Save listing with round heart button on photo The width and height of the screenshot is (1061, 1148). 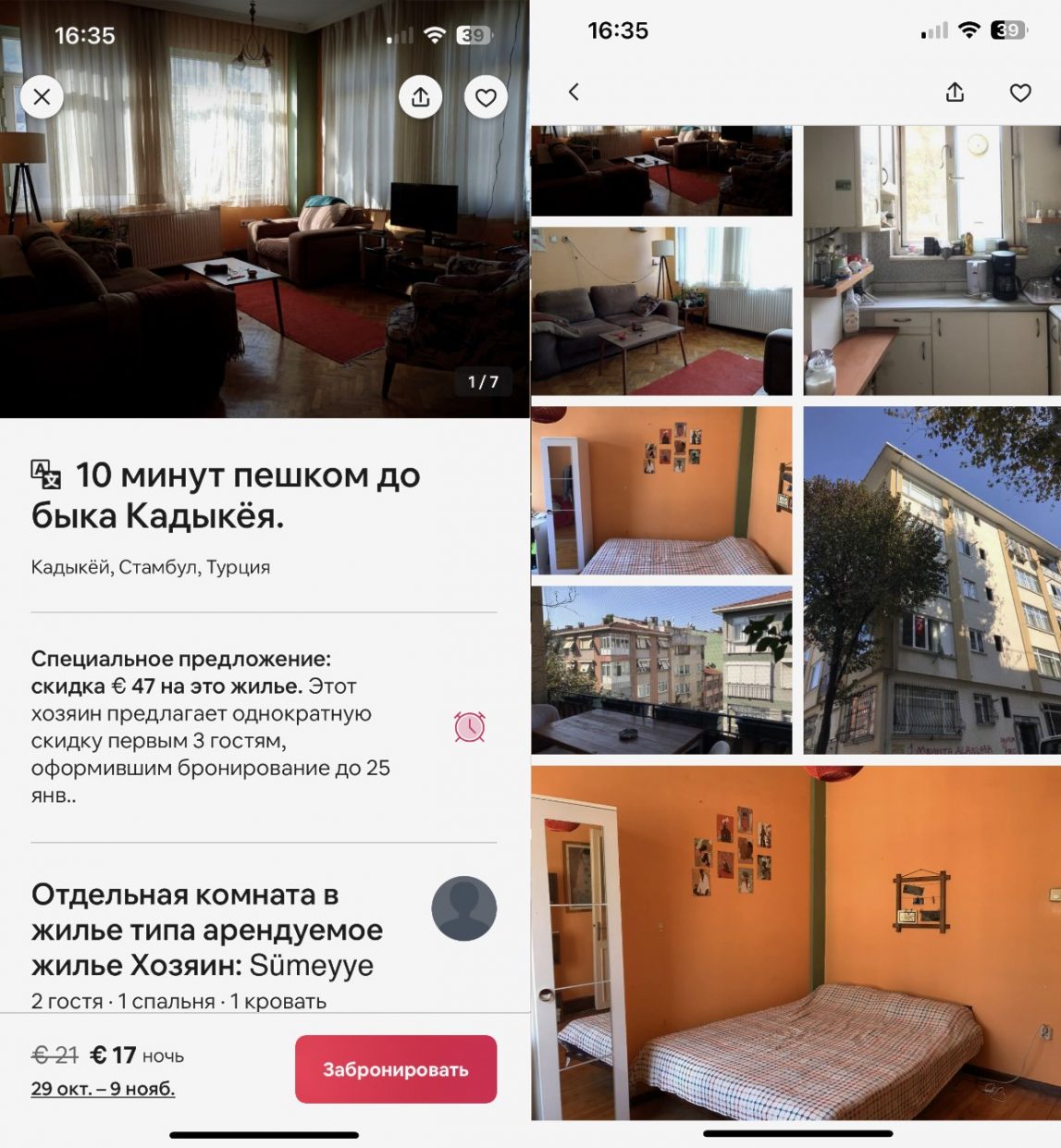[x=486, y=96]
